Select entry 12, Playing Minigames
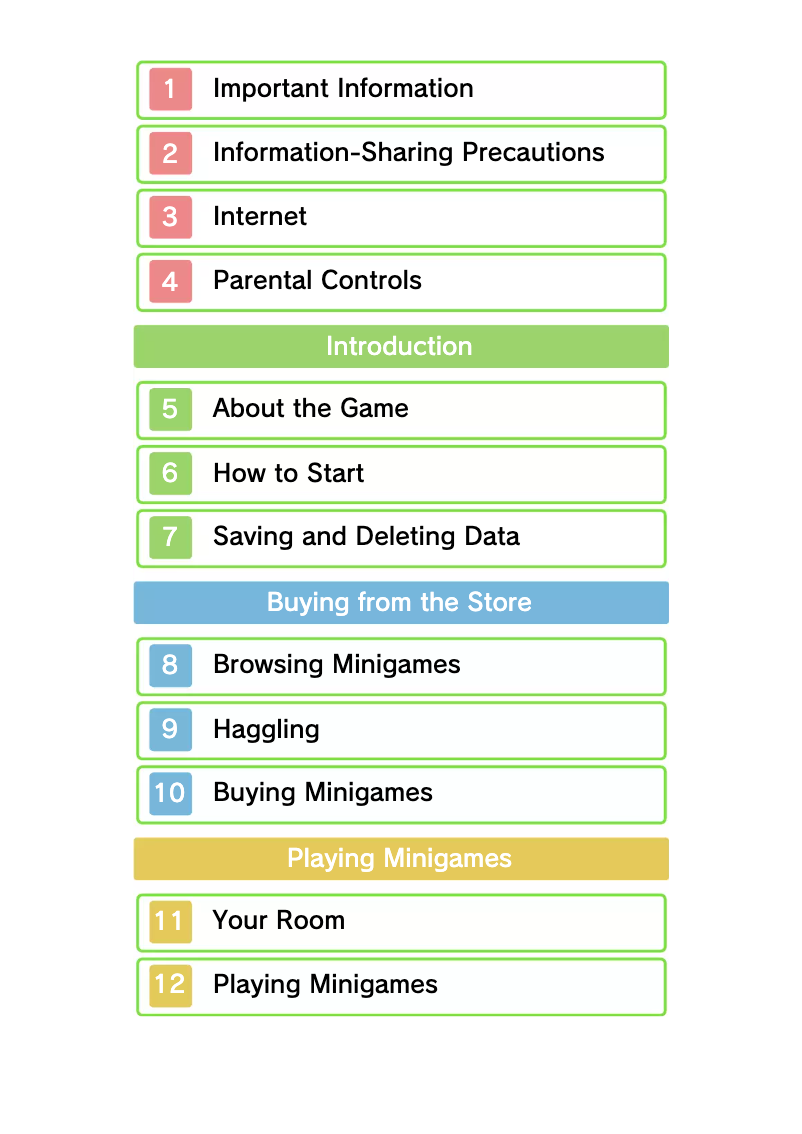Screen dimensions: 802x1134 pyautogui.click(x=400, y=986)
